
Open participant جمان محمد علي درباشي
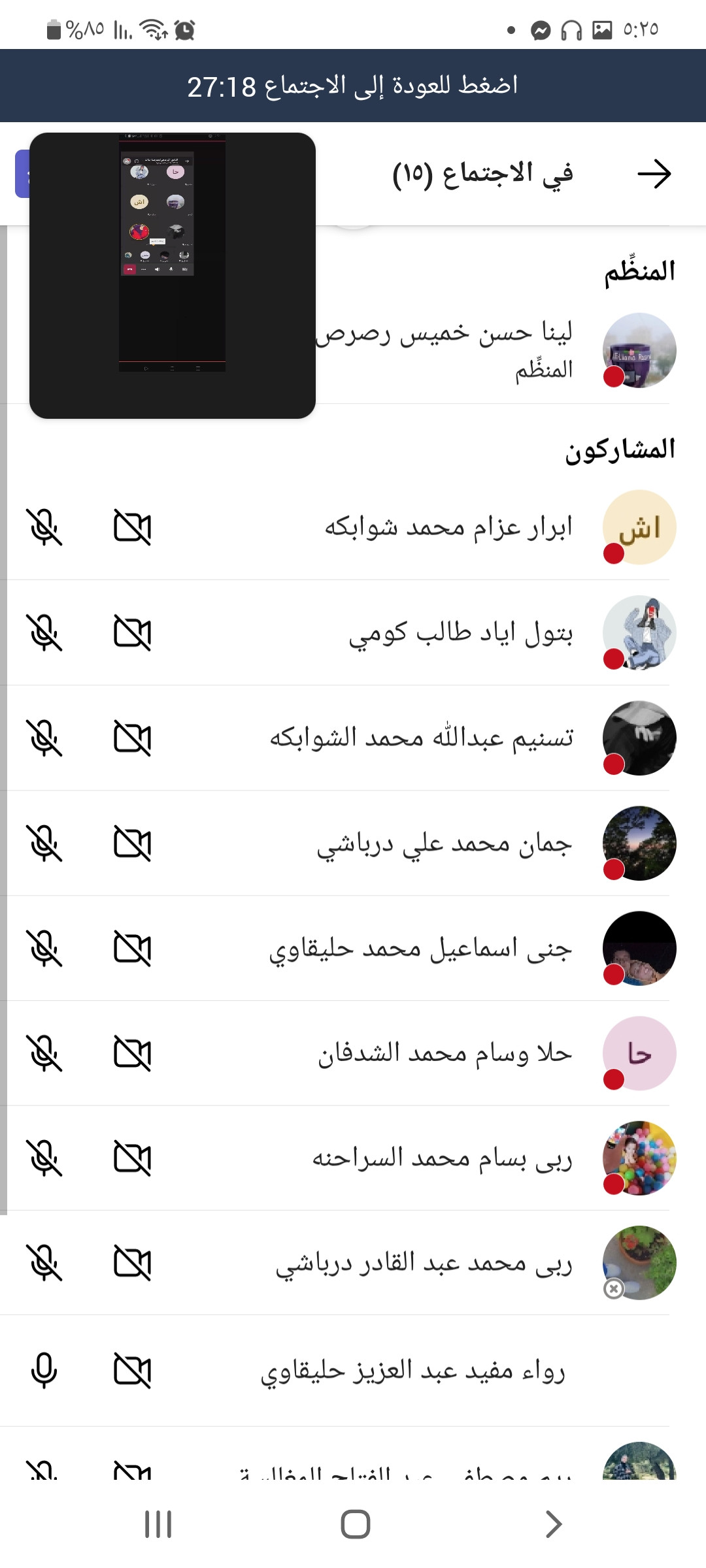(x=445, y=843)
